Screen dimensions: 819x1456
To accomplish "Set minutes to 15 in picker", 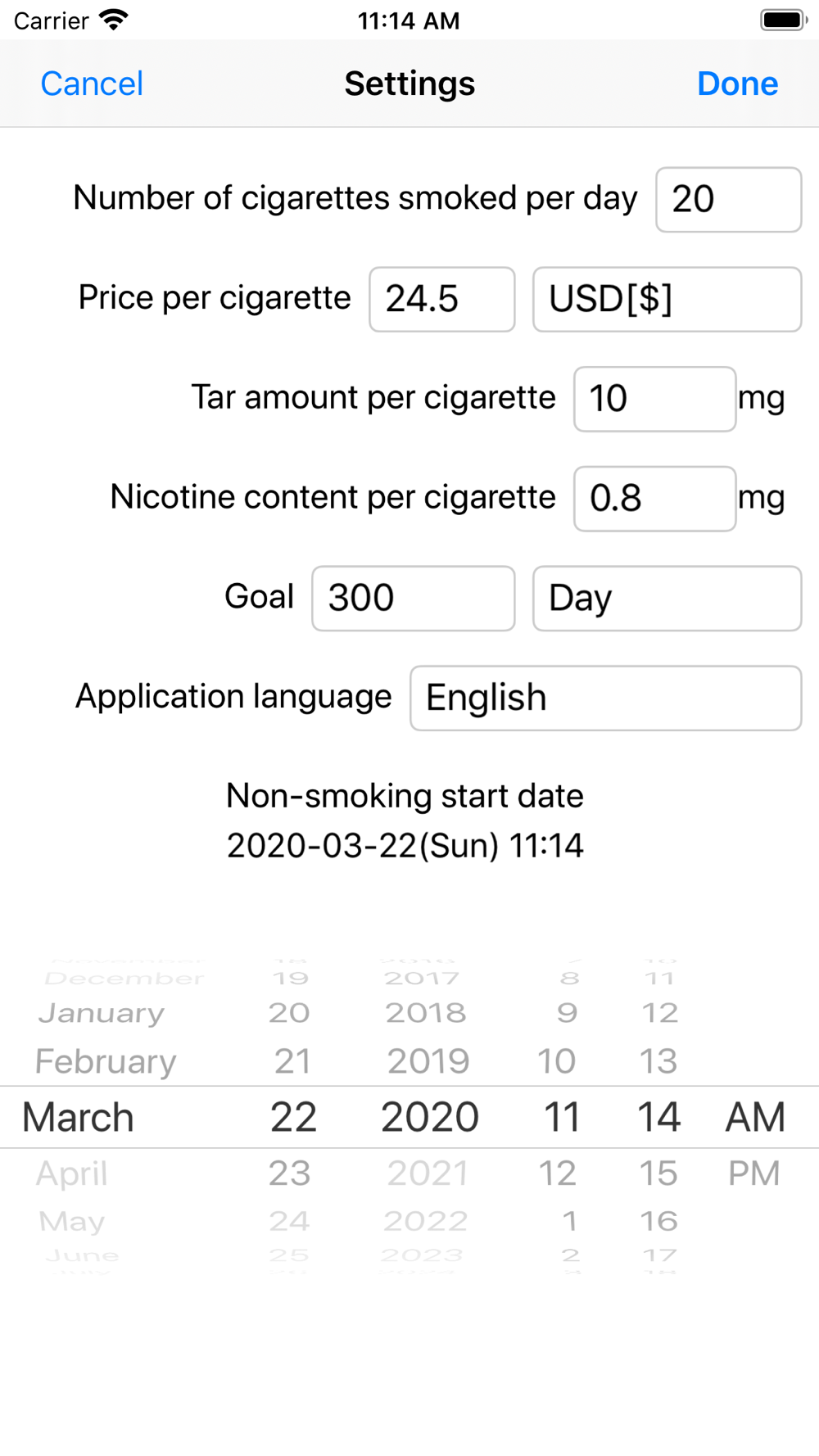I will [x=658, y=1173].
